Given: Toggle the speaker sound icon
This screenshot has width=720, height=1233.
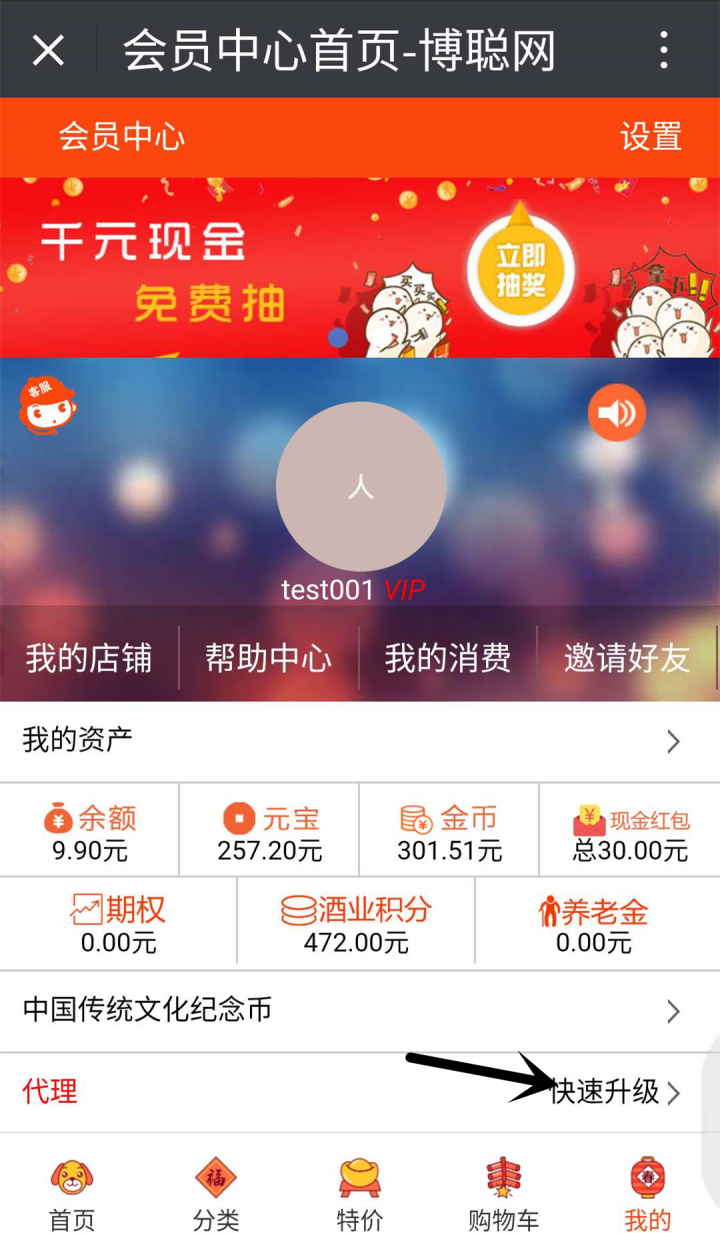Looking at the screenshot, I should click(x=616, y=412).
